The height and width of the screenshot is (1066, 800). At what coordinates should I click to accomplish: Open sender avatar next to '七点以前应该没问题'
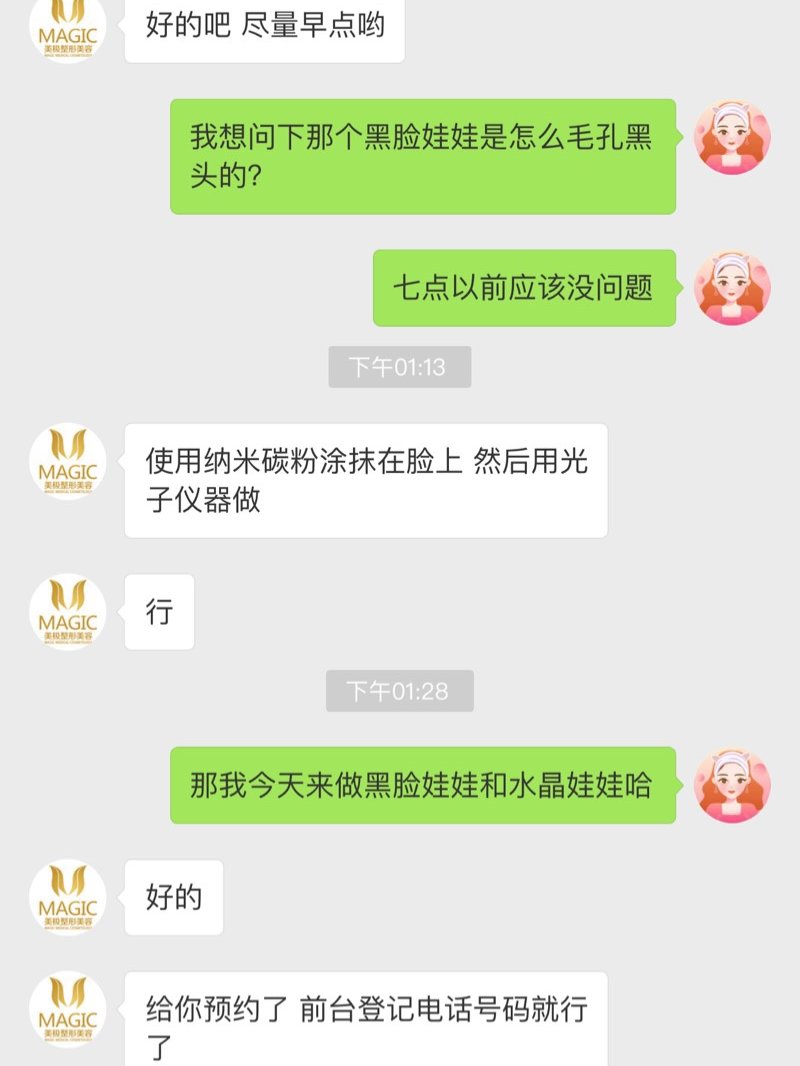click(732, 288)
